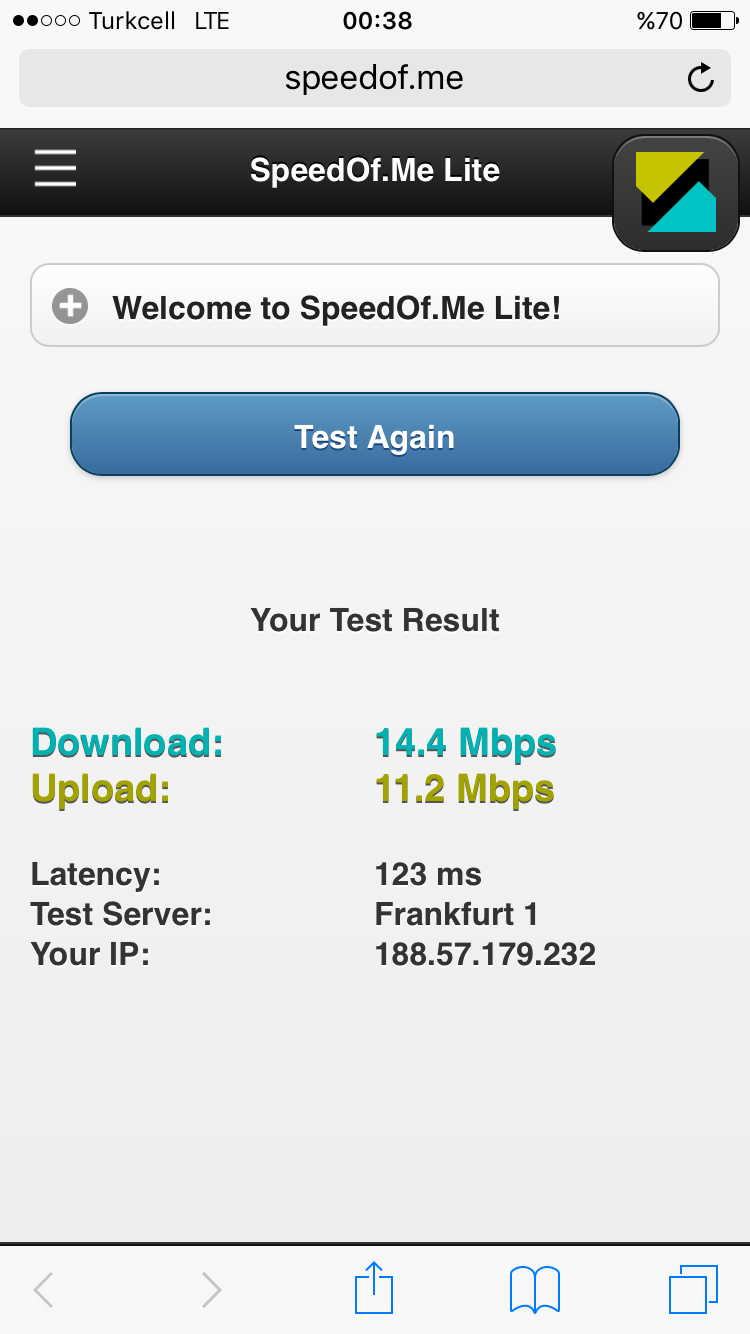This screenshot has height=1334, width=750.
Task: Tap the SpeedOf.Me logo icon
Action: [x=676, y=193]
